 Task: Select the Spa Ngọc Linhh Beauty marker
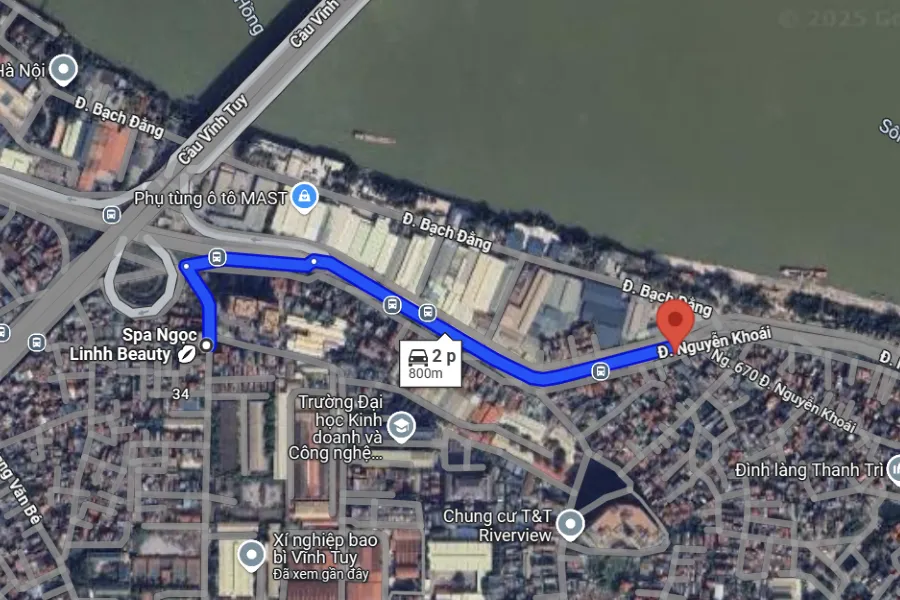(185, 354)
